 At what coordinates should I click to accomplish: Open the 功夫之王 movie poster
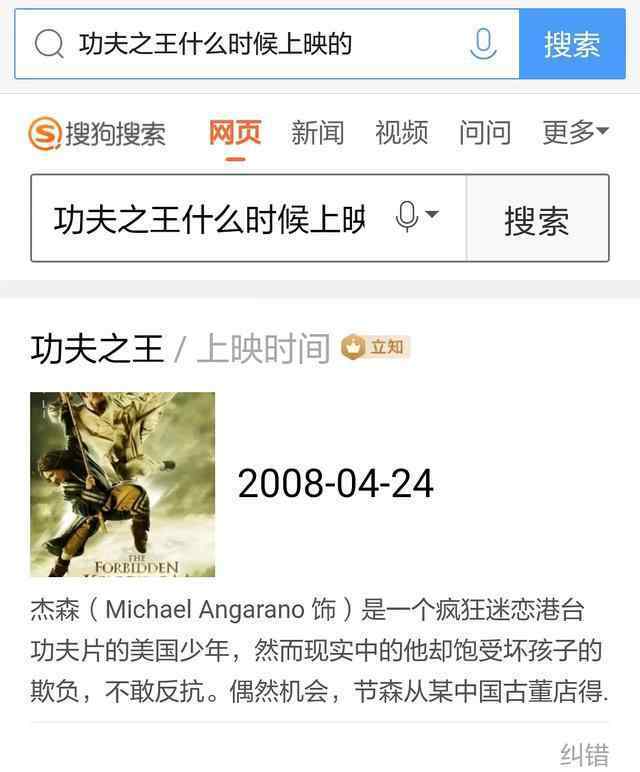coord(122,484)
